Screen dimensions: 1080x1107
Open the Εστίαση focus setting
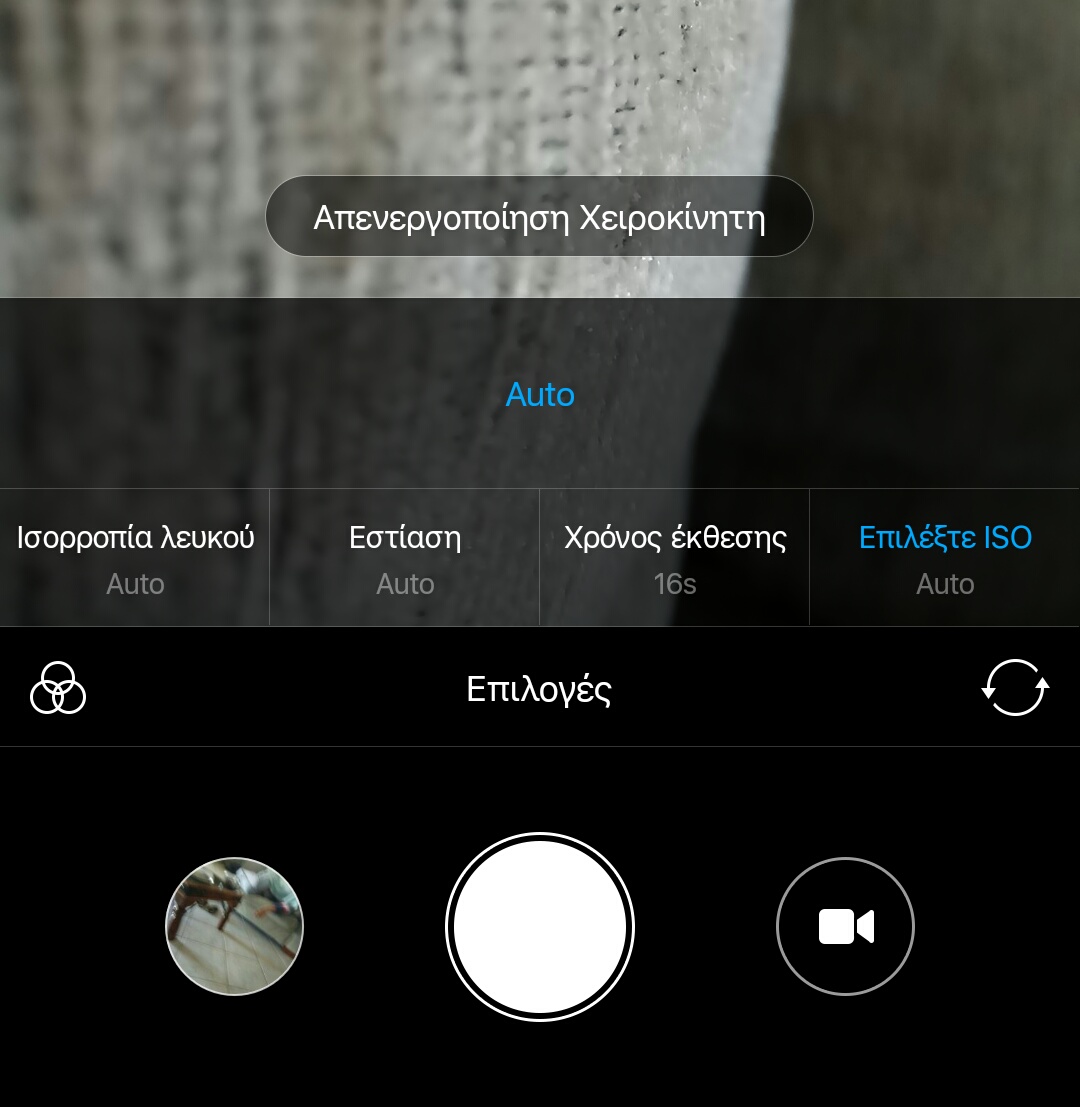405,557
